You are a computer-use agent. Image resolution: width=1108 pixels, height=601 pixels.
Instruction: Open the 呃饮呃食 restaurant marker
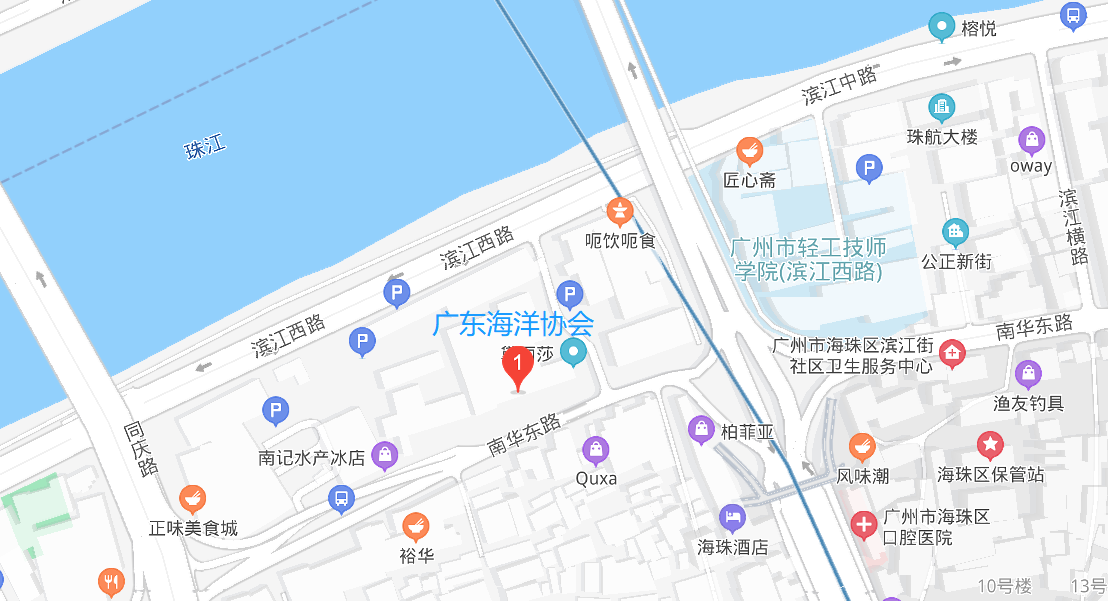(x=620, y=212)
